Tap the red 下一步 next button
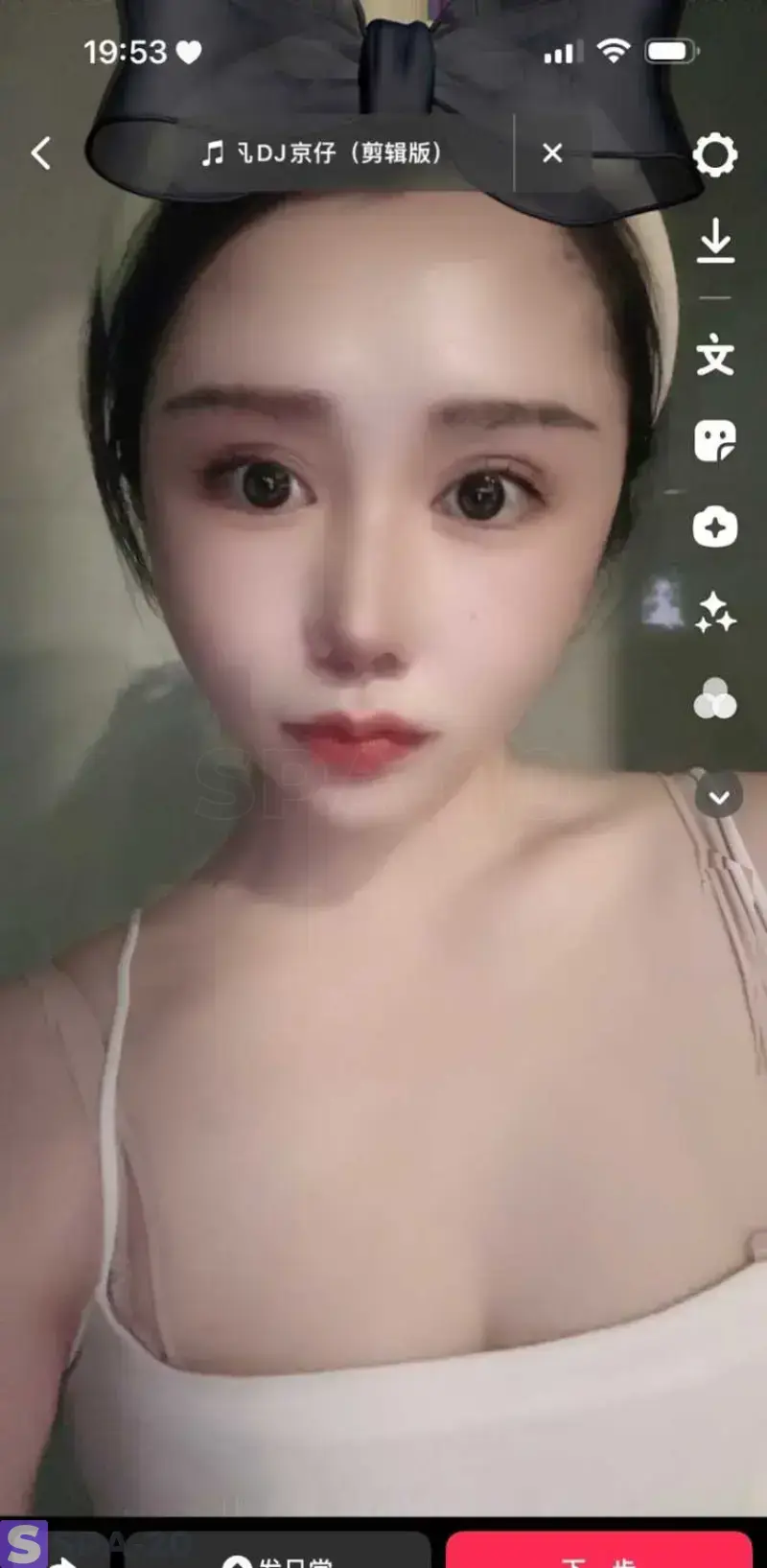Screen dimensions: 767x1568 (x=598, y=1554)
